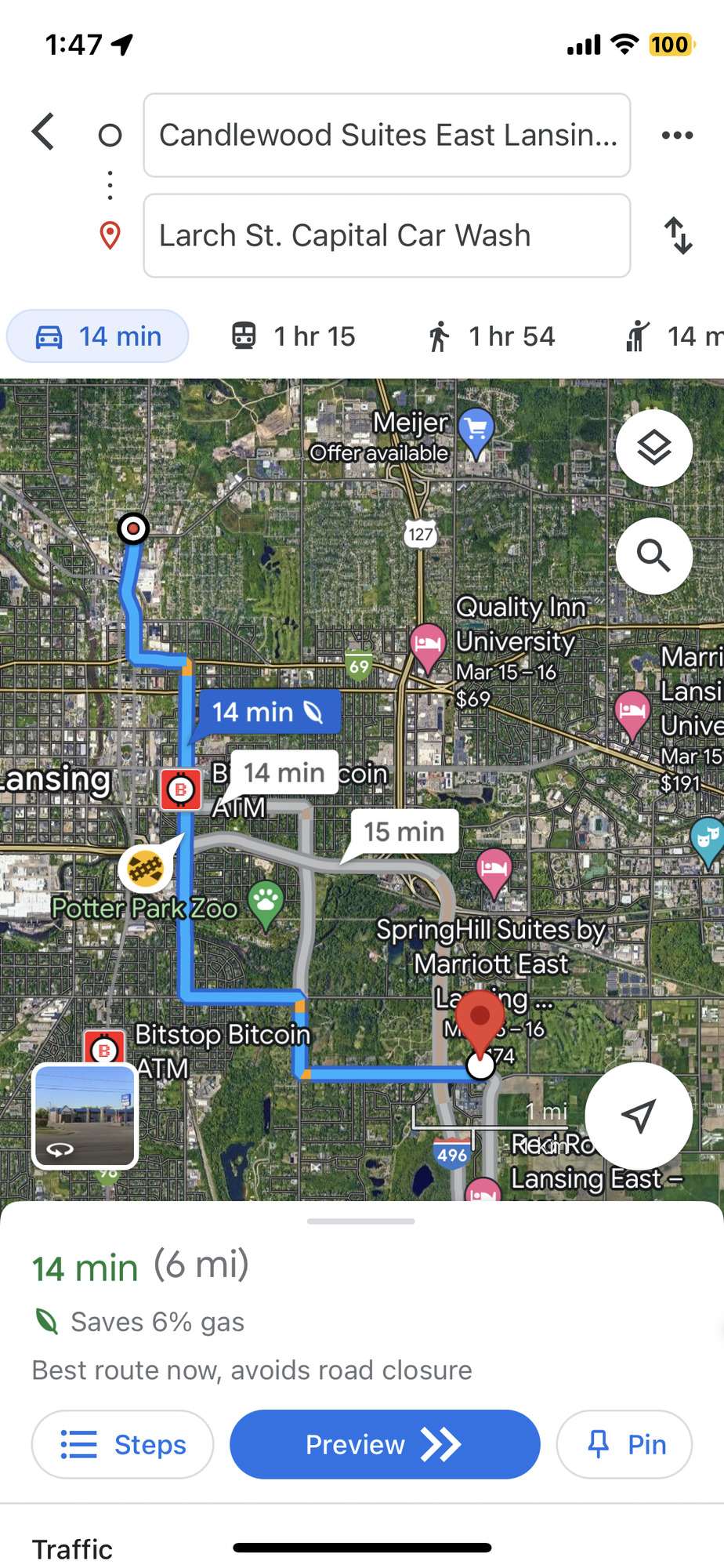
Task: View the route Steps list
Action: pos(123,1444)
